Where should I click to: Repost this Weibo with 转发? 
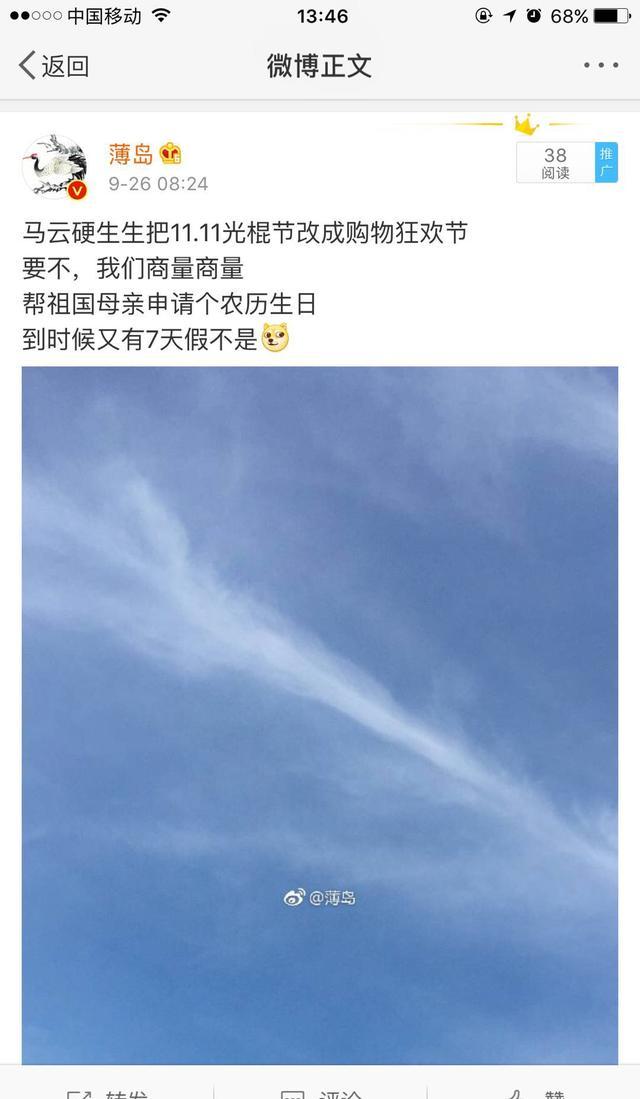pyautogui.click(x=108, y=1092)
